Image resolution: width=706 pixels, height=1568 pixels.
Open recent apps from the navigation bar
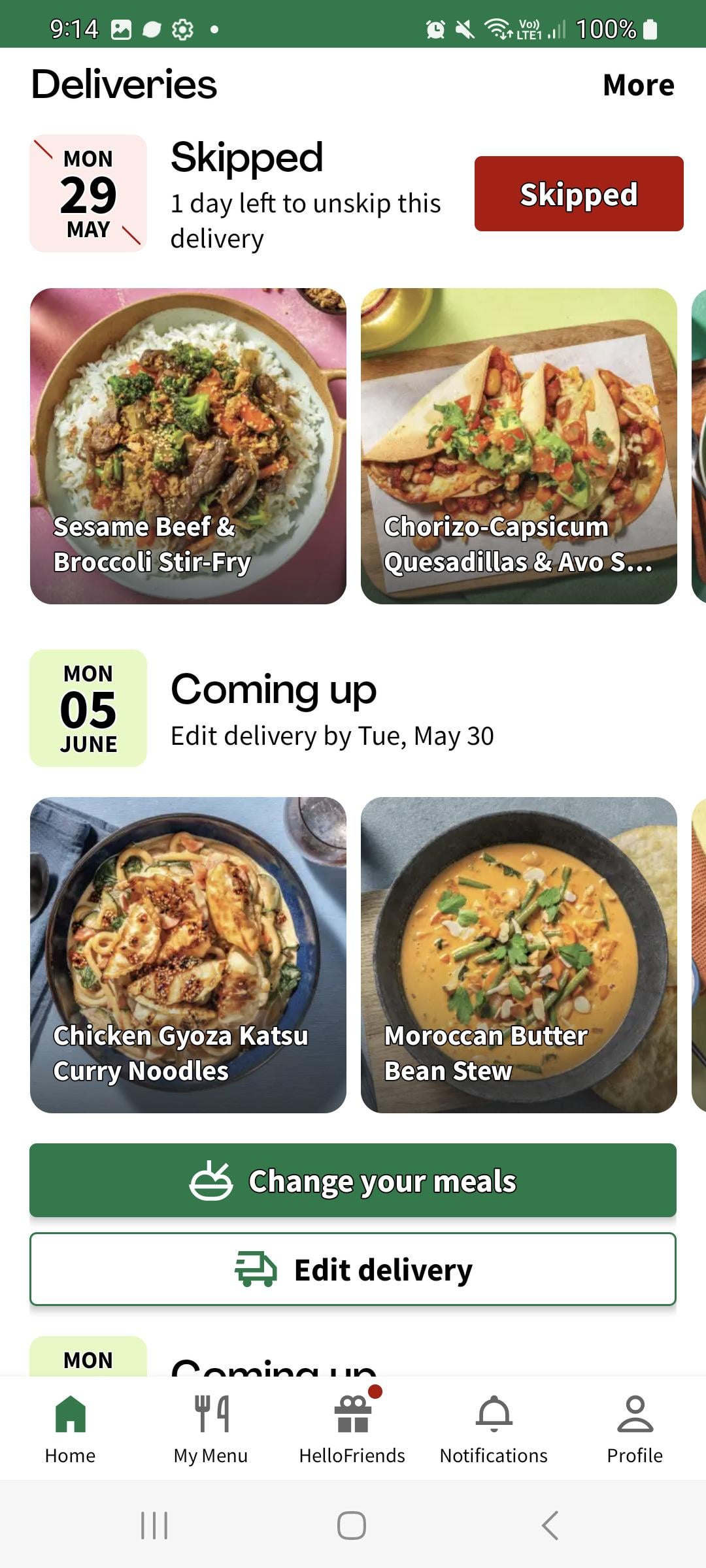154,1526
